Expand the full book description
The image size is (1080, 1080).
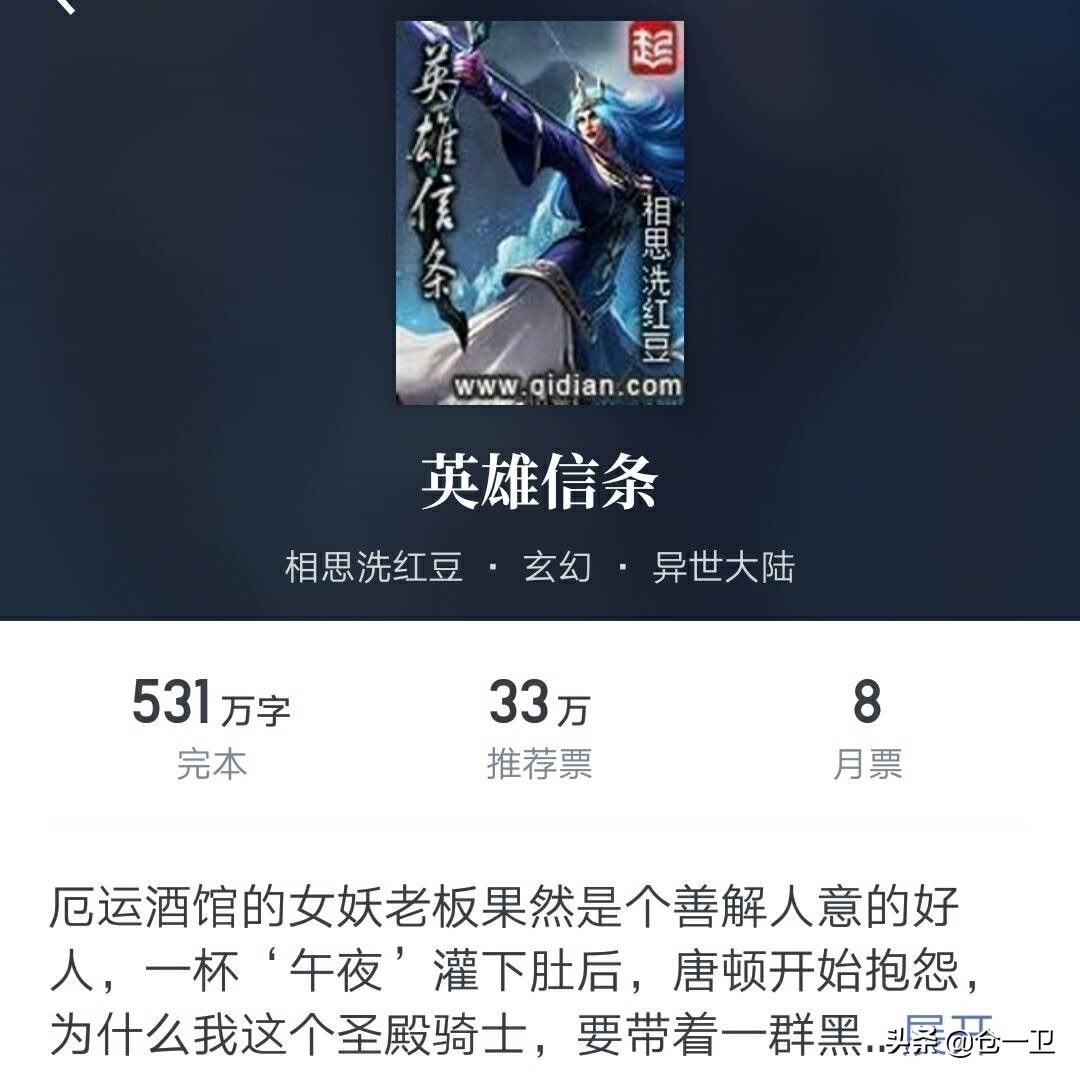pos(948,1030)
